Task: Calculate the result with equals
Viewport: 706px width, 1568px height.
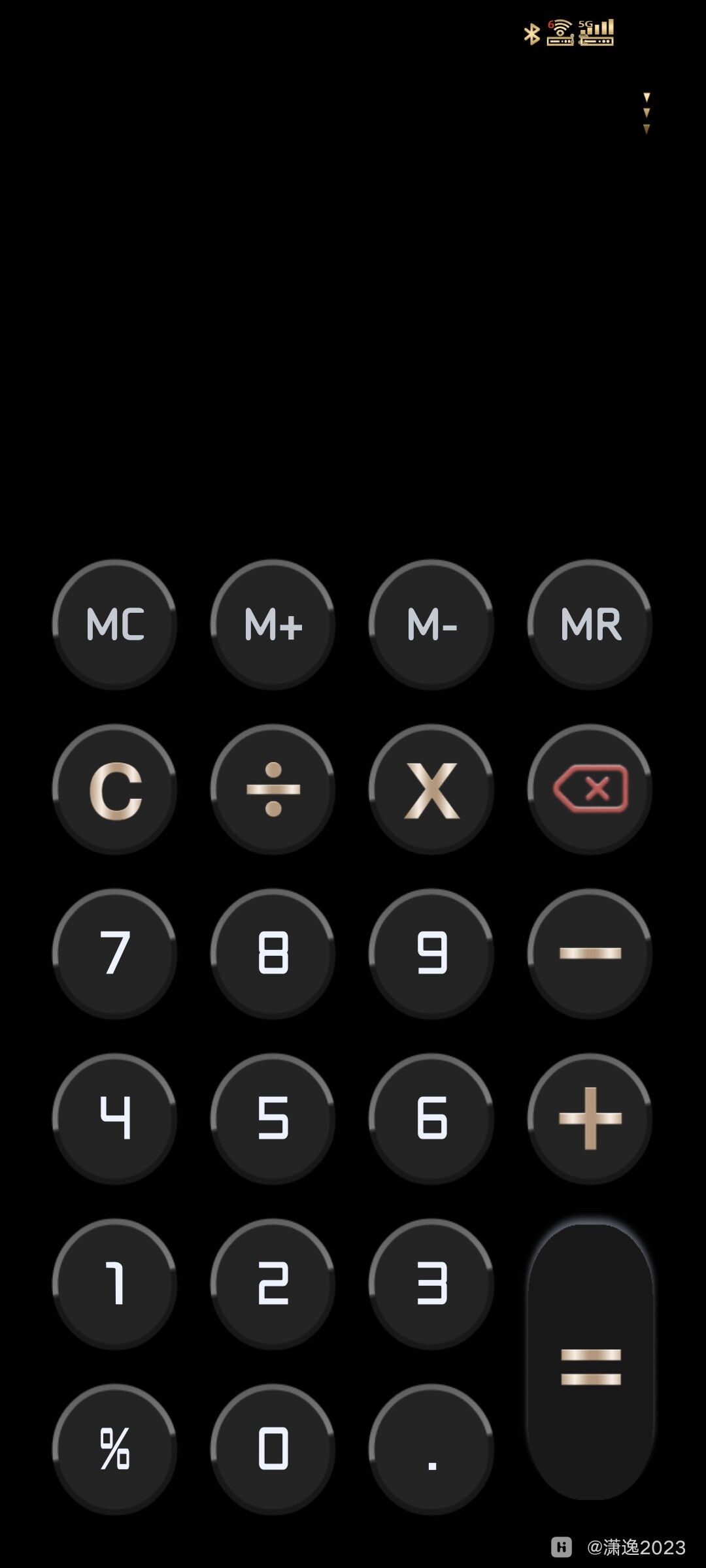Action: [x=590, y=1367]
